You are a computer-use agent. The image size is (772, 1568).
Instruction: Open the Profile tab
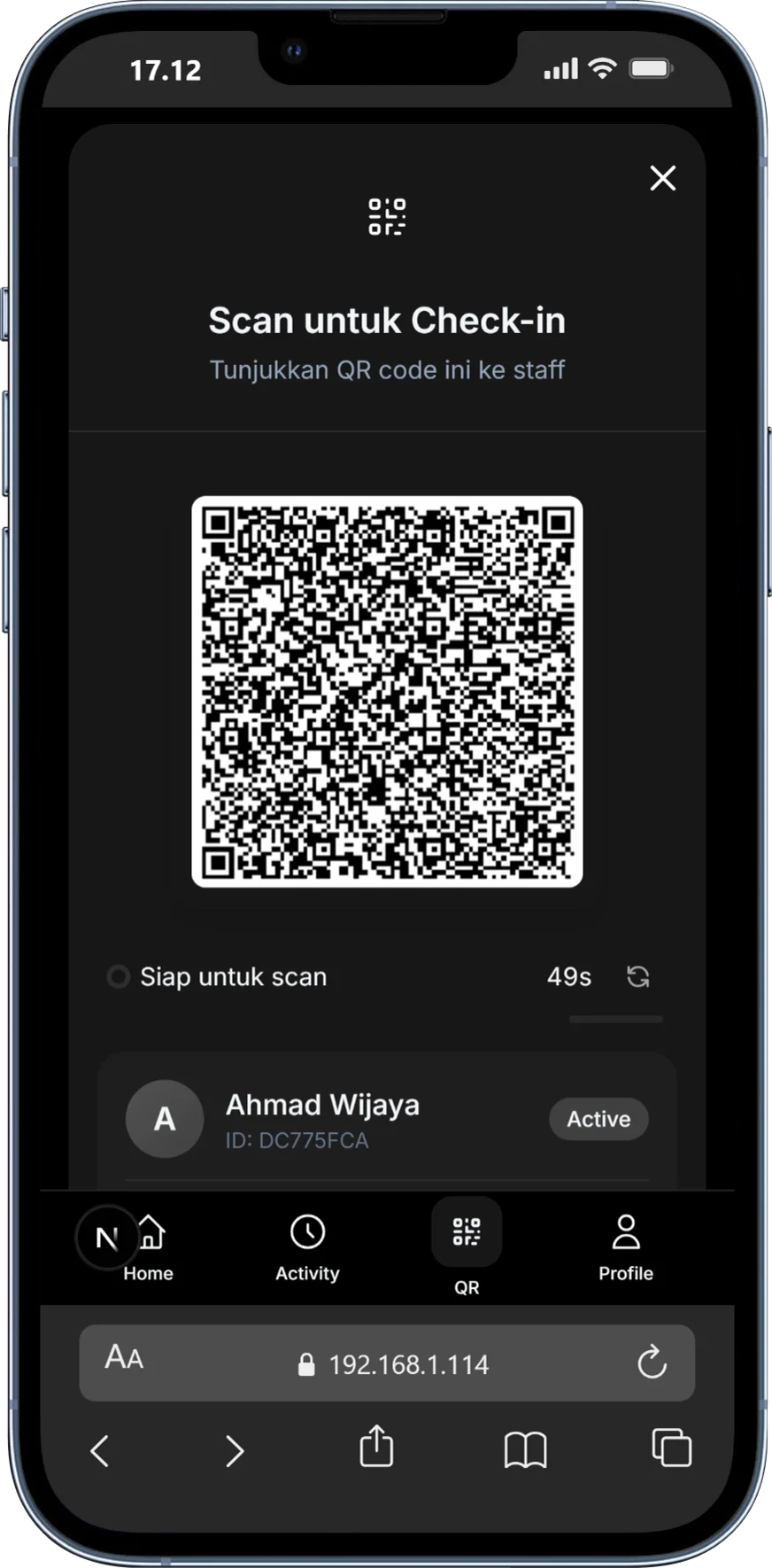(625, 1247)
